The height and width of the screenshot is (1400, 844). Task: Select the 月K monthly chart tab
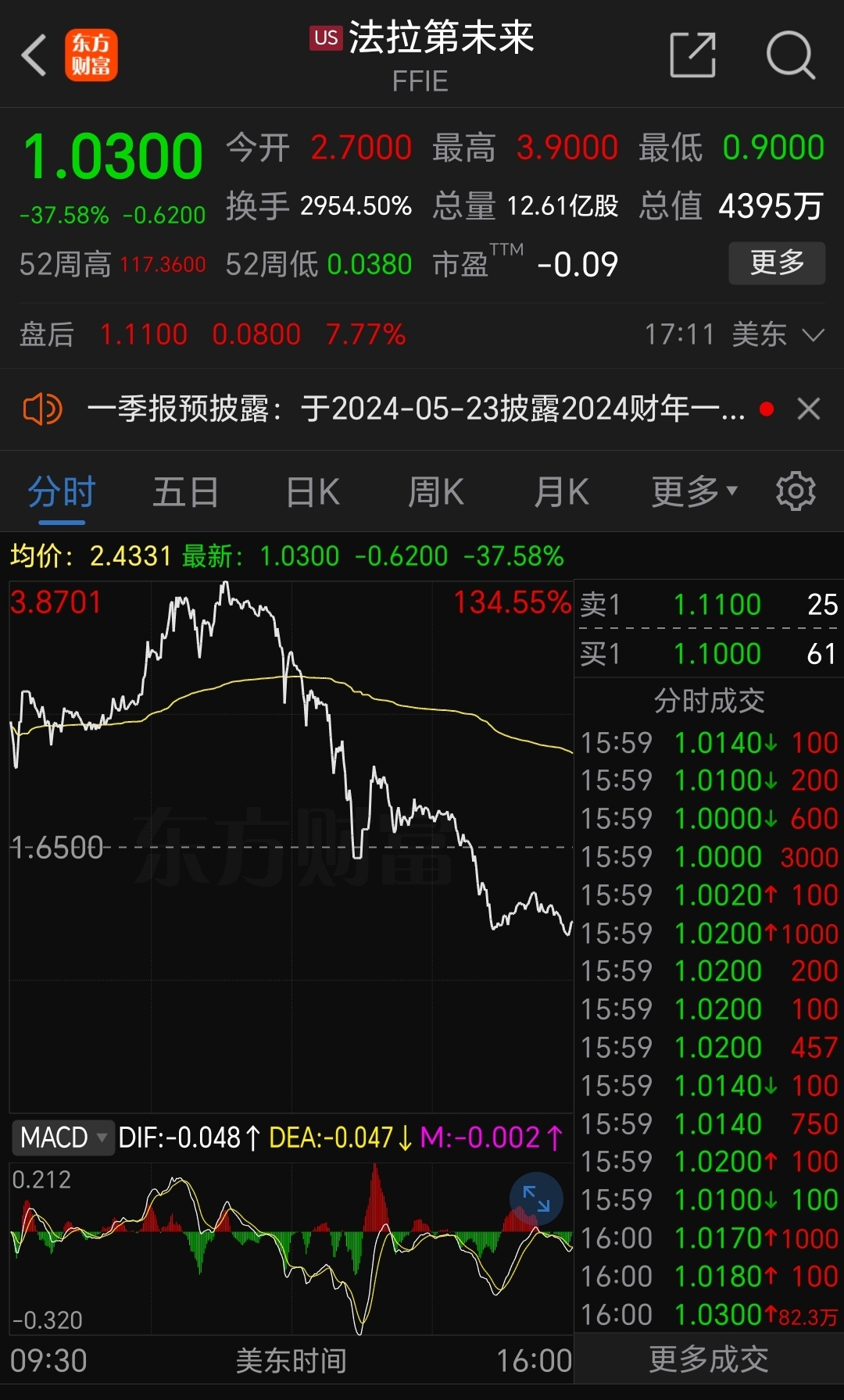pos(560,492)
